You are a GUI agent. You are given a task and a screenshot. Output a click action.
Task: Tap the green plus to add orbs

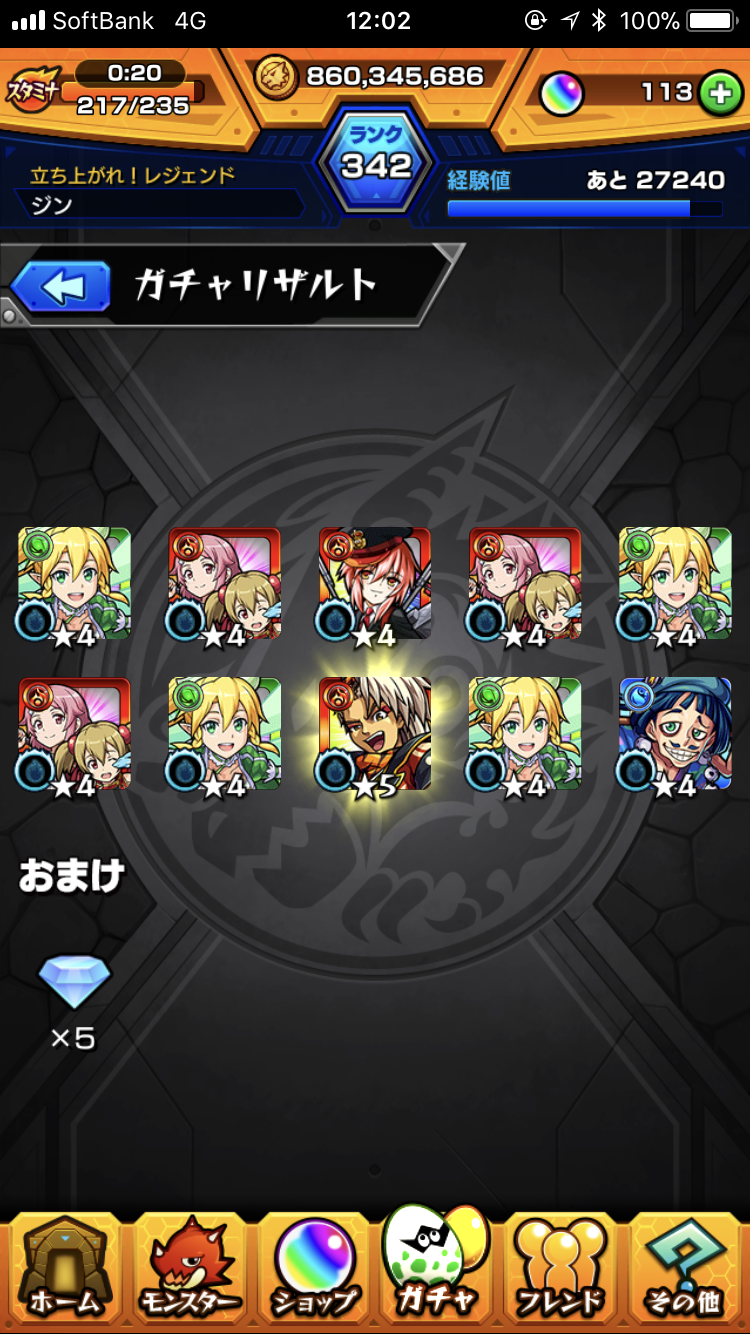click(x=716, y=94)
